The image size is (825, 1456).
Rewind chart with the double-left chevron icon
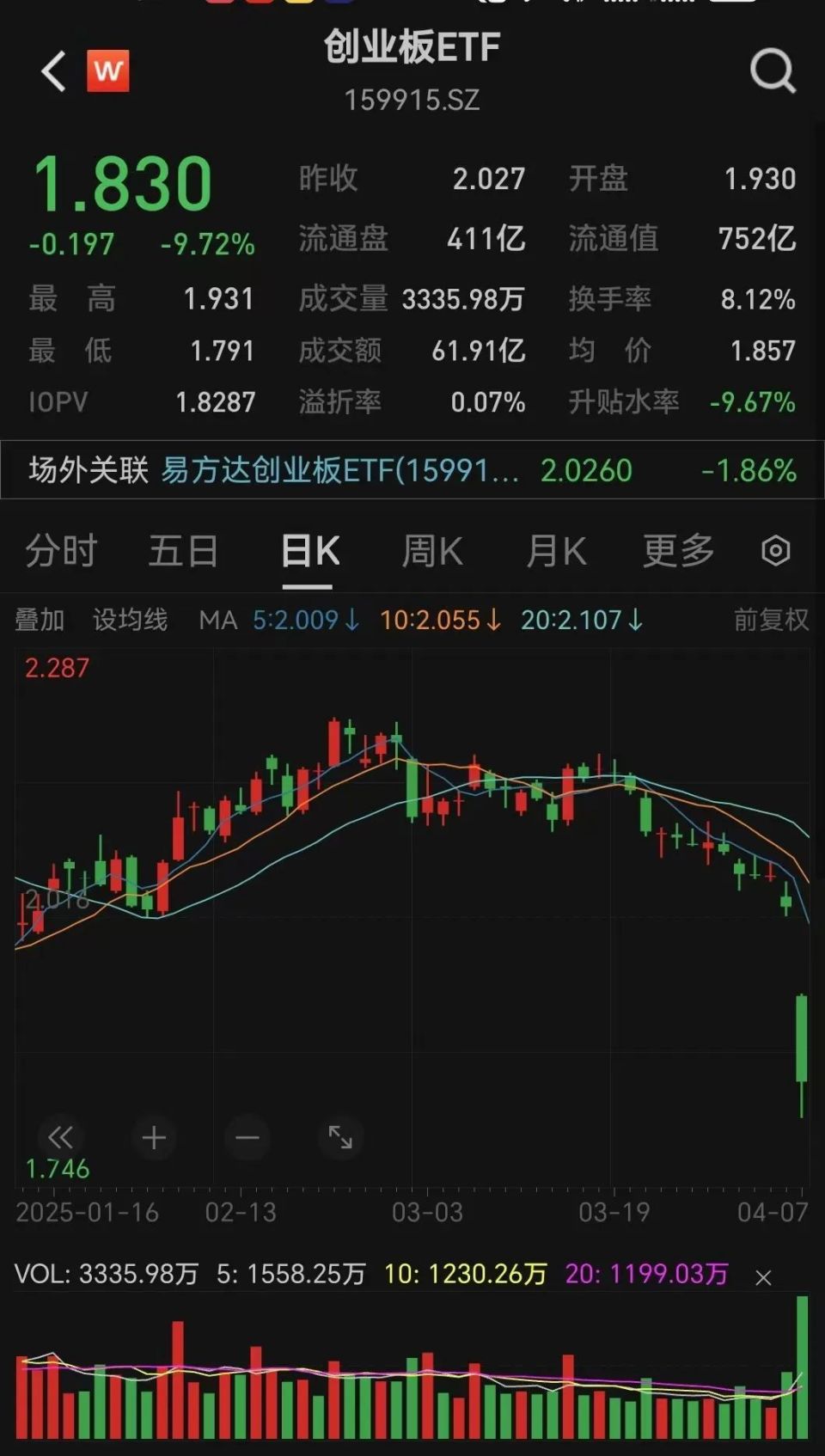pos(61,1137)
